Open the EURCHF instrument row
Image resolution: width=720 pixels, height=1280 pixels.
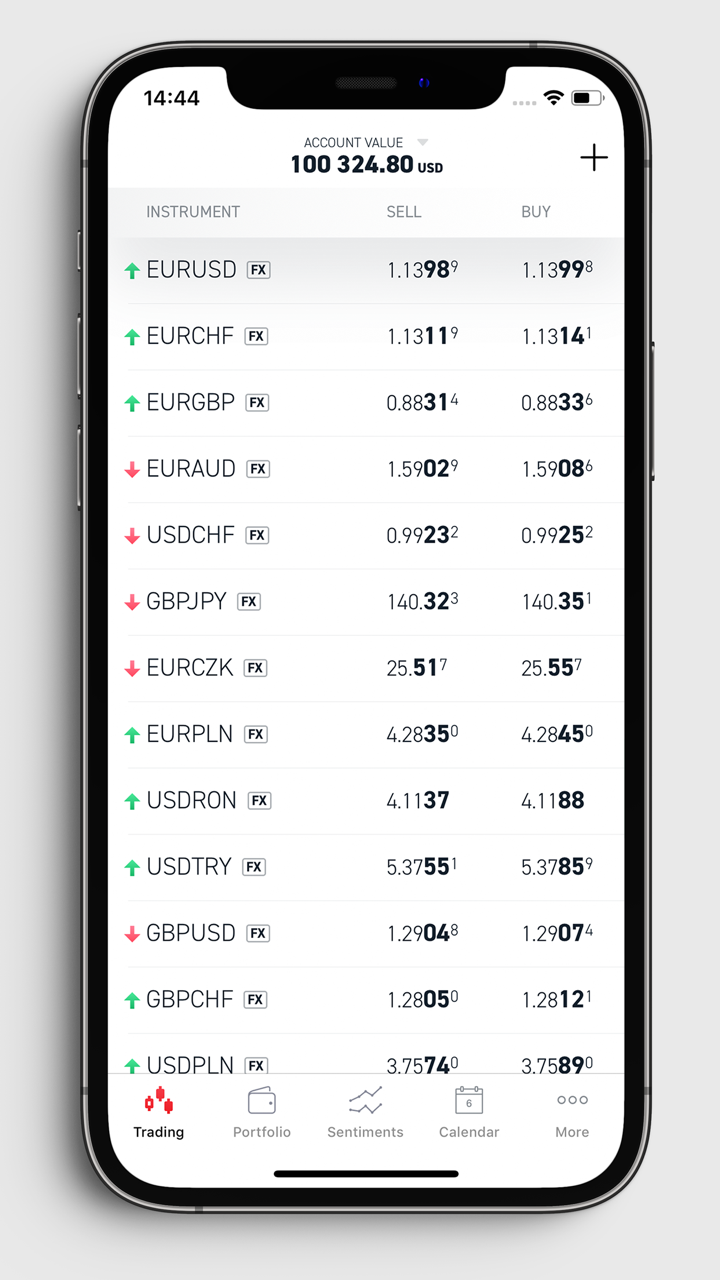tap(190, 336)
